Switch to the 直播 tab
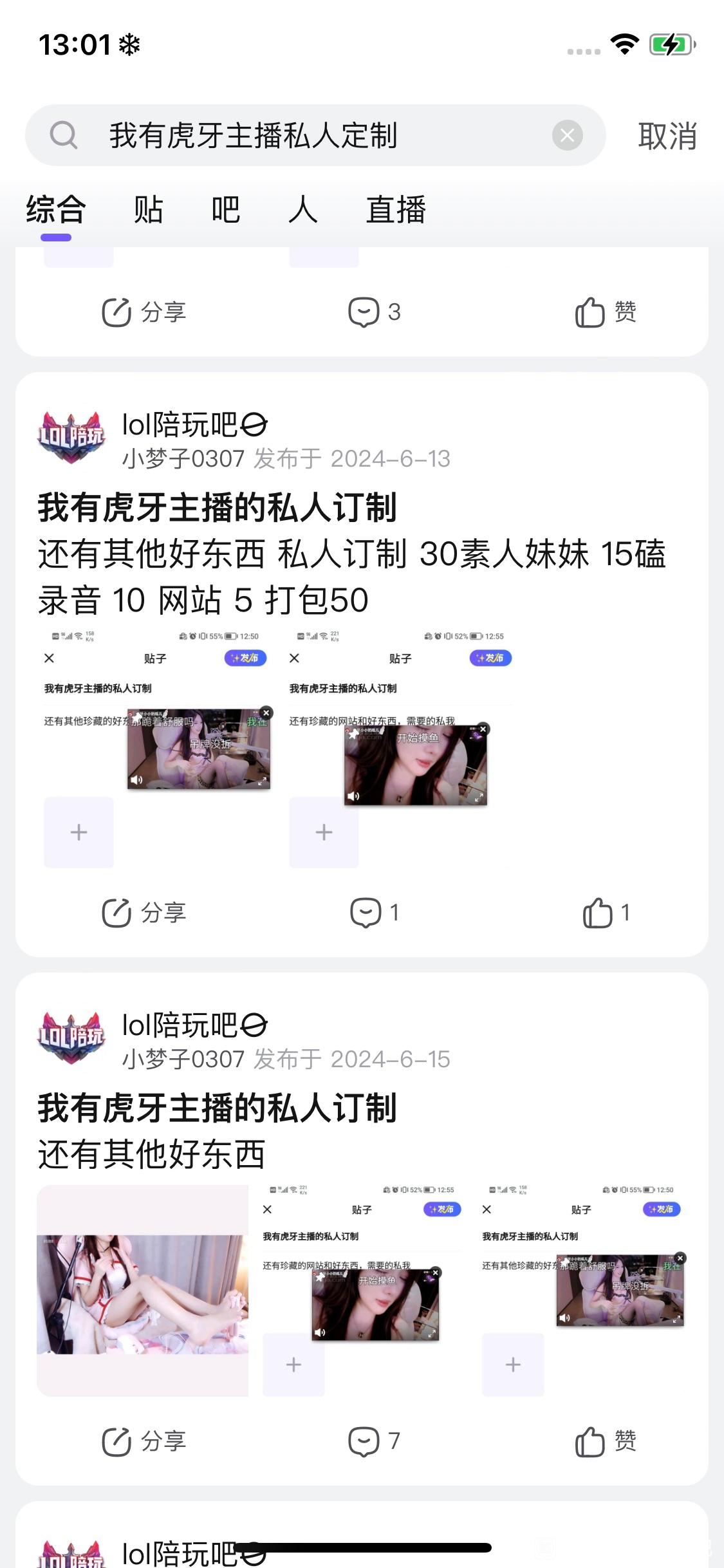The image size is (724, 1568). (x=396, y=210)
